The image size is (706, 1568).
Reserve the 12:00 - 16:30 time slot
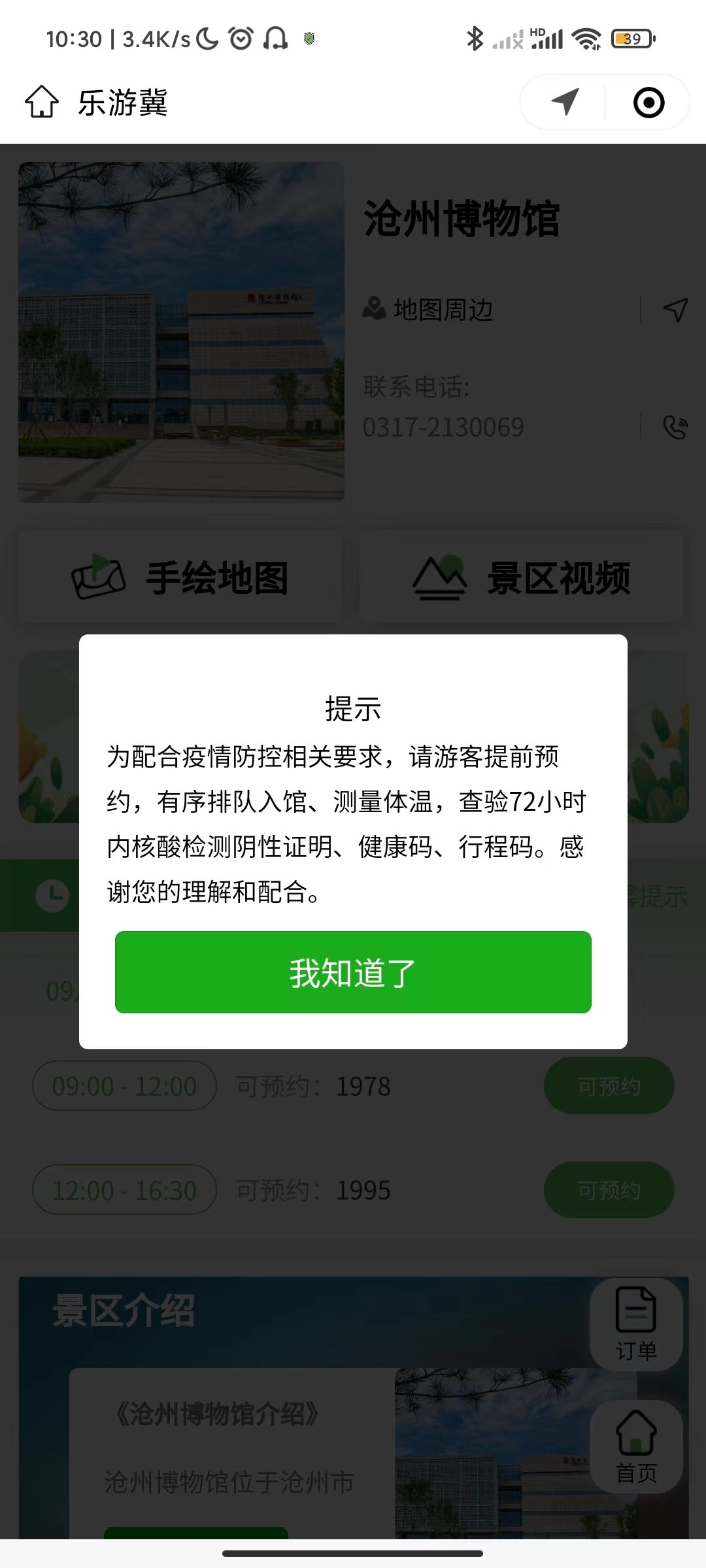[609, 1190]
